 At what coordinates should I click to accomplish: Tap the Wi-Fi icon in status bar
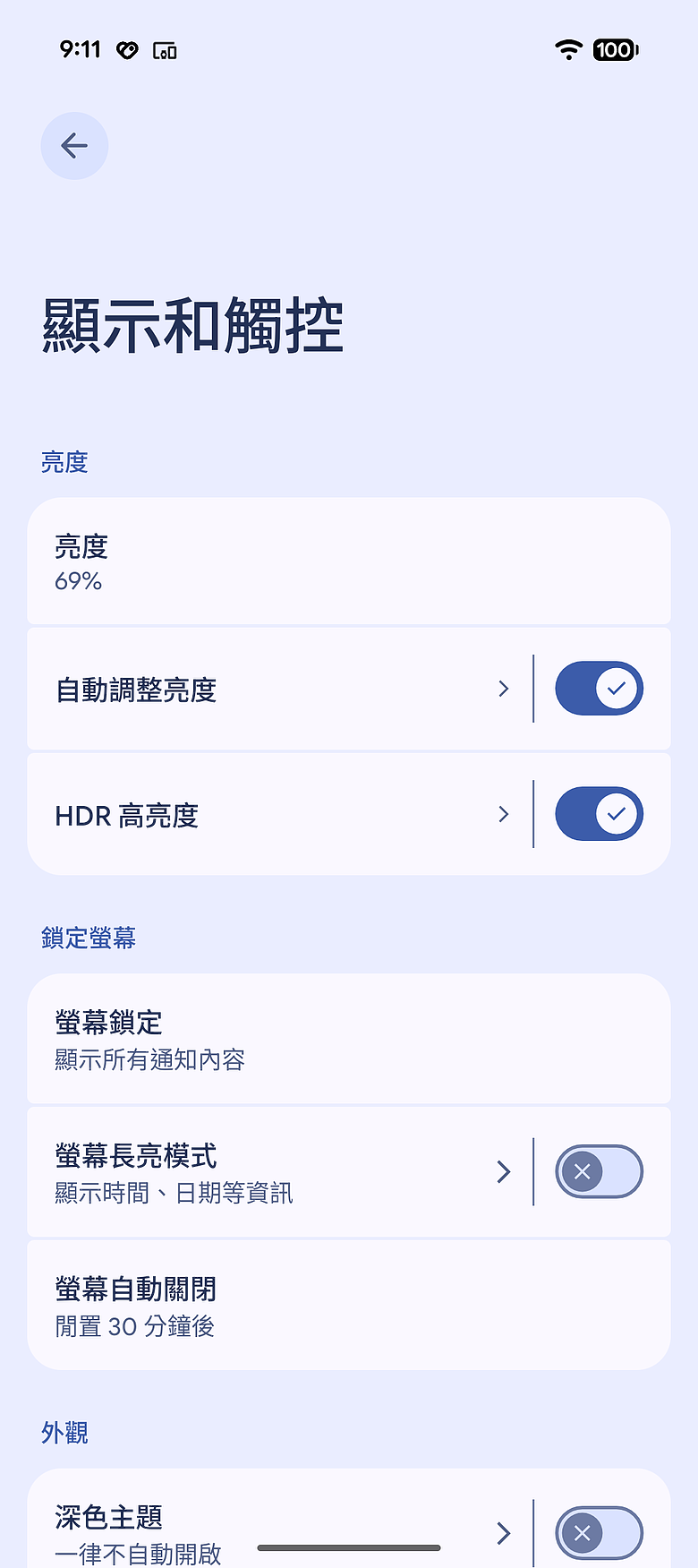568,50
